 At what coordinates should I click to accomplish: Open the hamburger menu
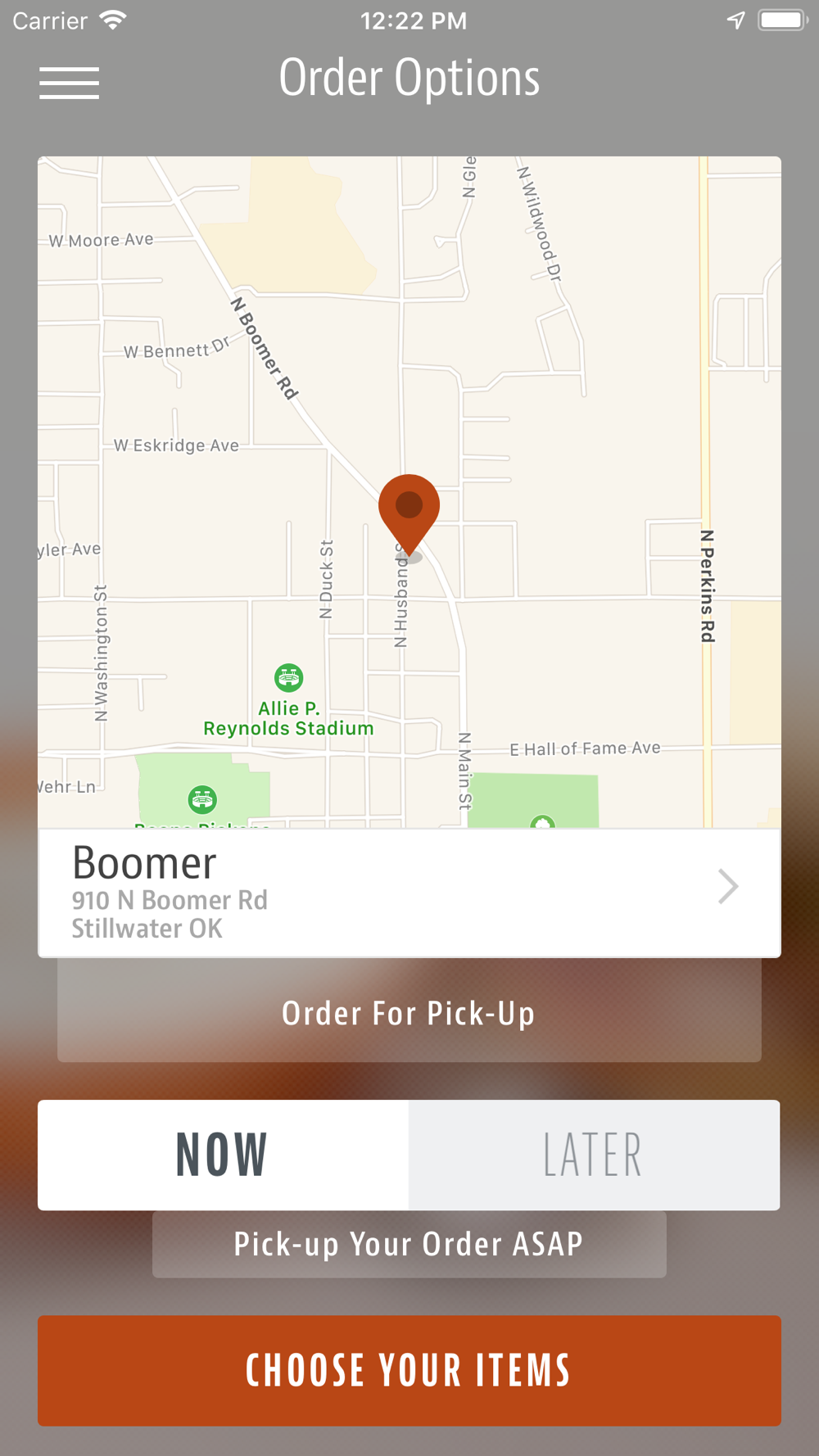coord(69,84)
